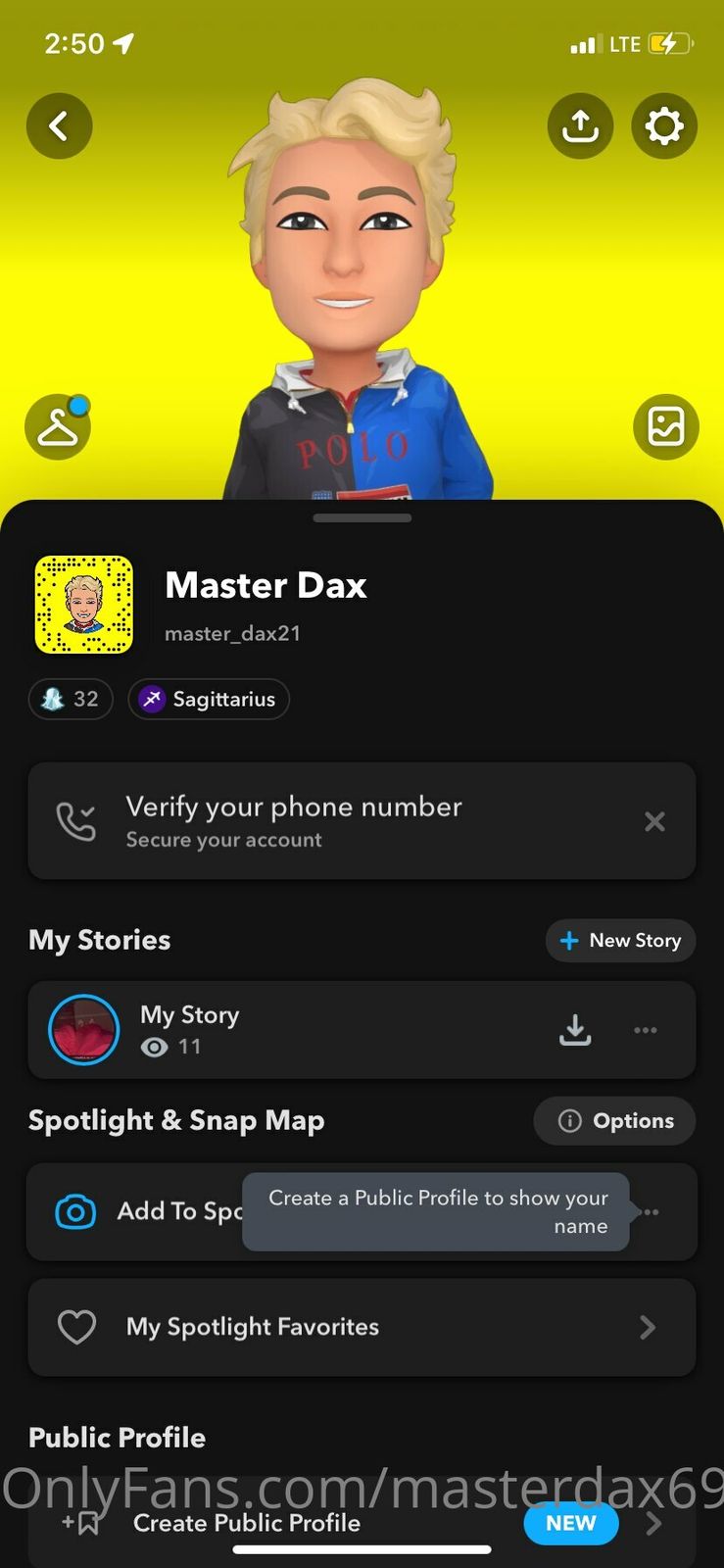Share profile via upload icon

(x=580, y=125)
